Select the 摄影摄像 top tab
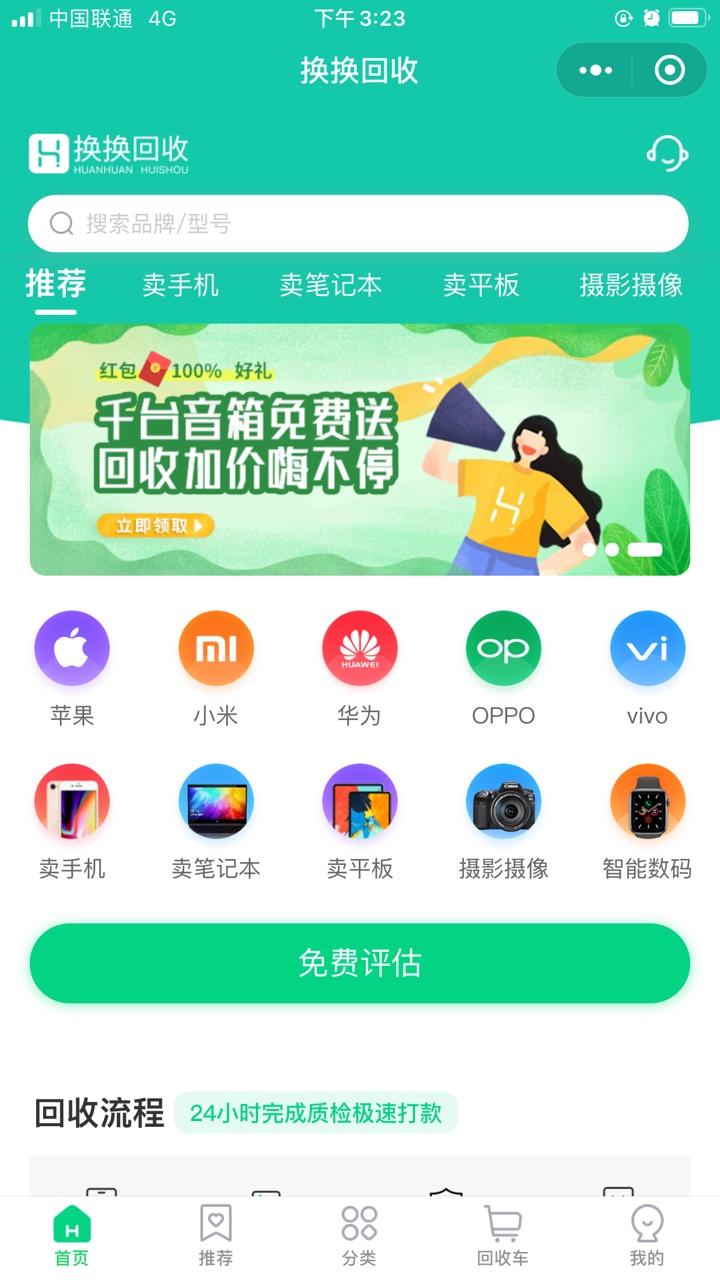720x1280 pixels. point(631,285)
